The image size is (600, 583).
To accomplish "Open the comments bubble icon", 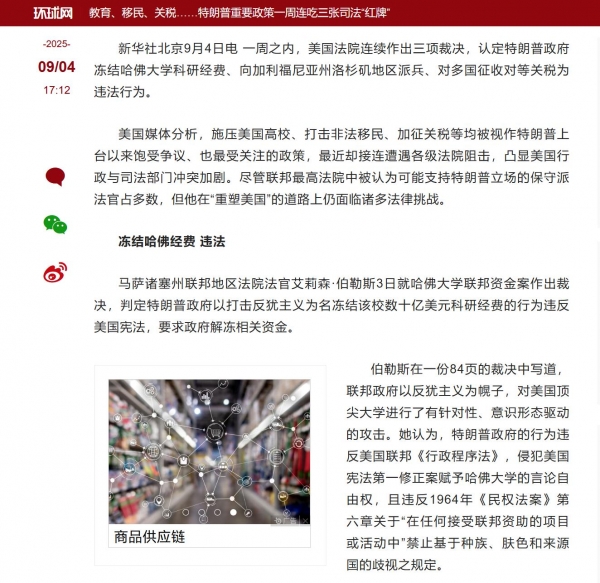I will click(55, 177).
